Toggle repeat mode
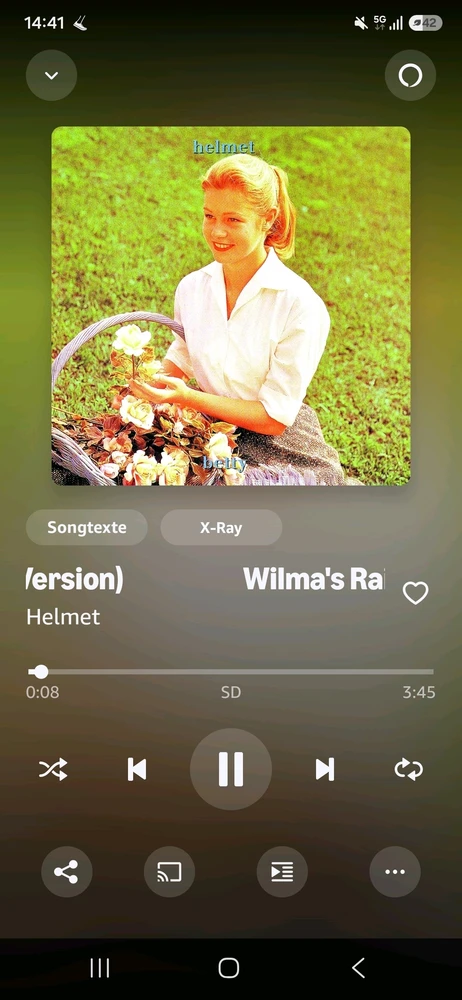 coord(408,770)
